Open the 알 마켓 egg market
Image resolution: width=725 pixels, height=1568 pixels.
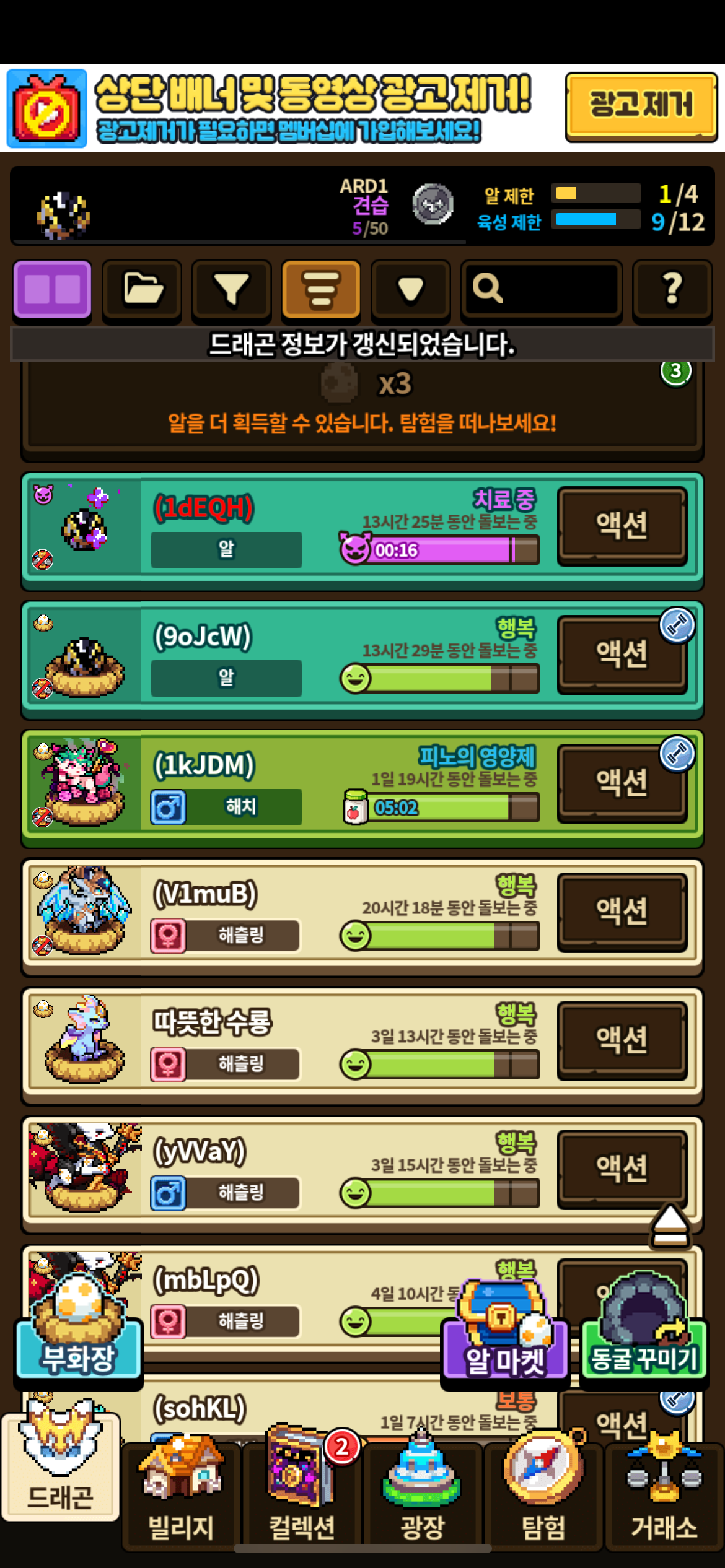click(504, 1338)
